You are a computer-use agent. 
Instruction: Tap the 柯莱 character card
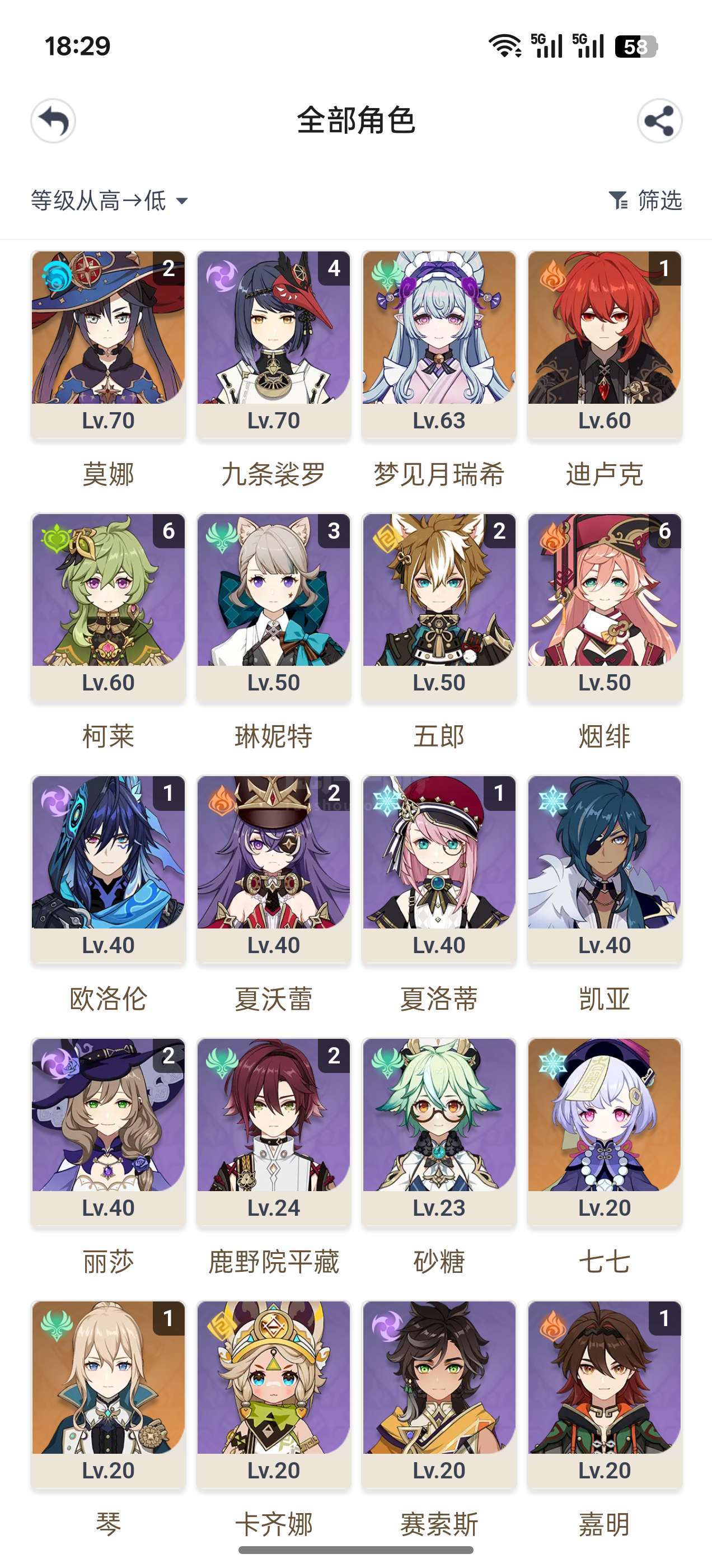tap(109, 608)
